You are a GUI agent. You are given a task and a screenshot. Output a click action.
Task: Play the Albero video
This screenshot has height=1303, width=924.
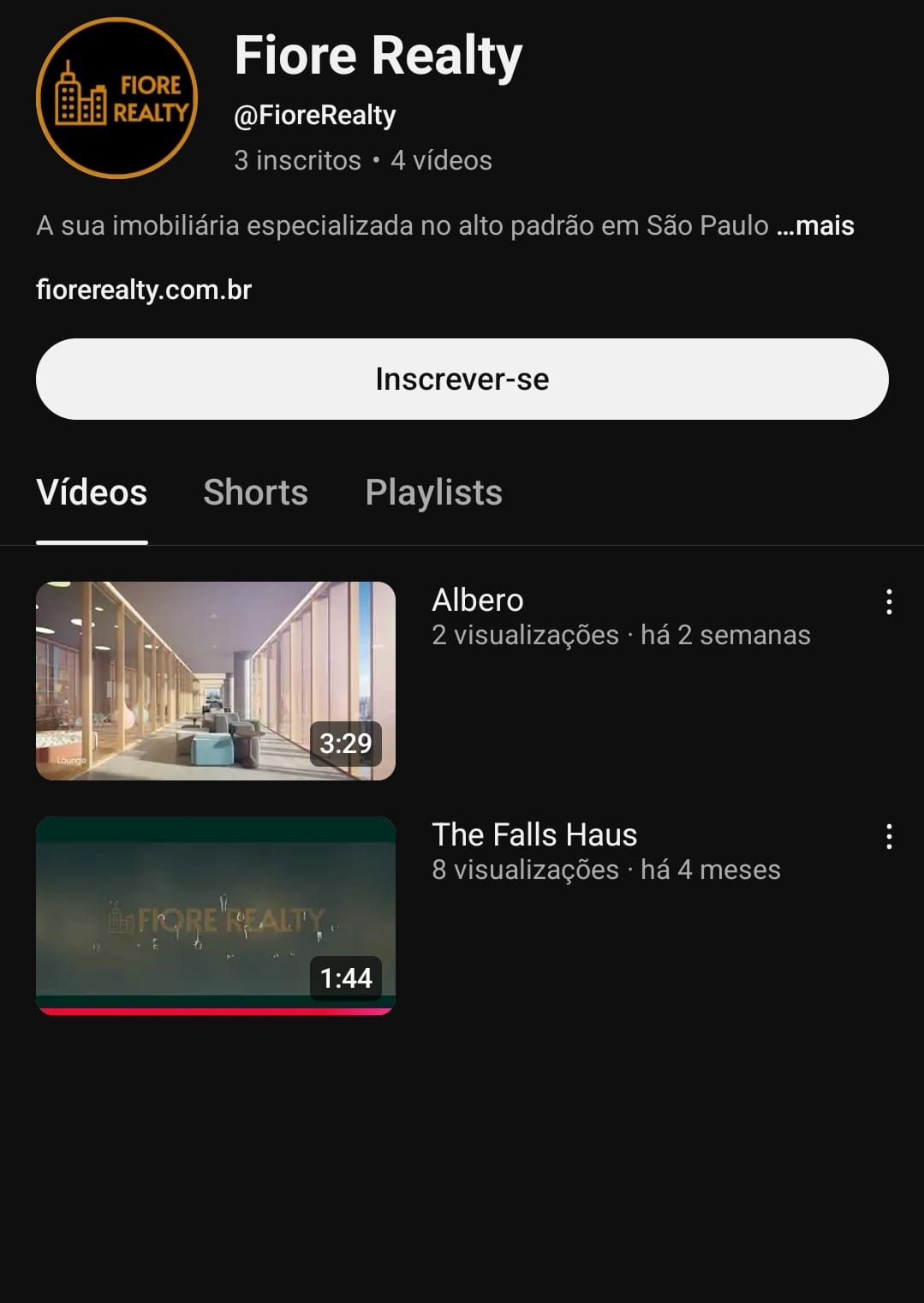coord(216,681)
